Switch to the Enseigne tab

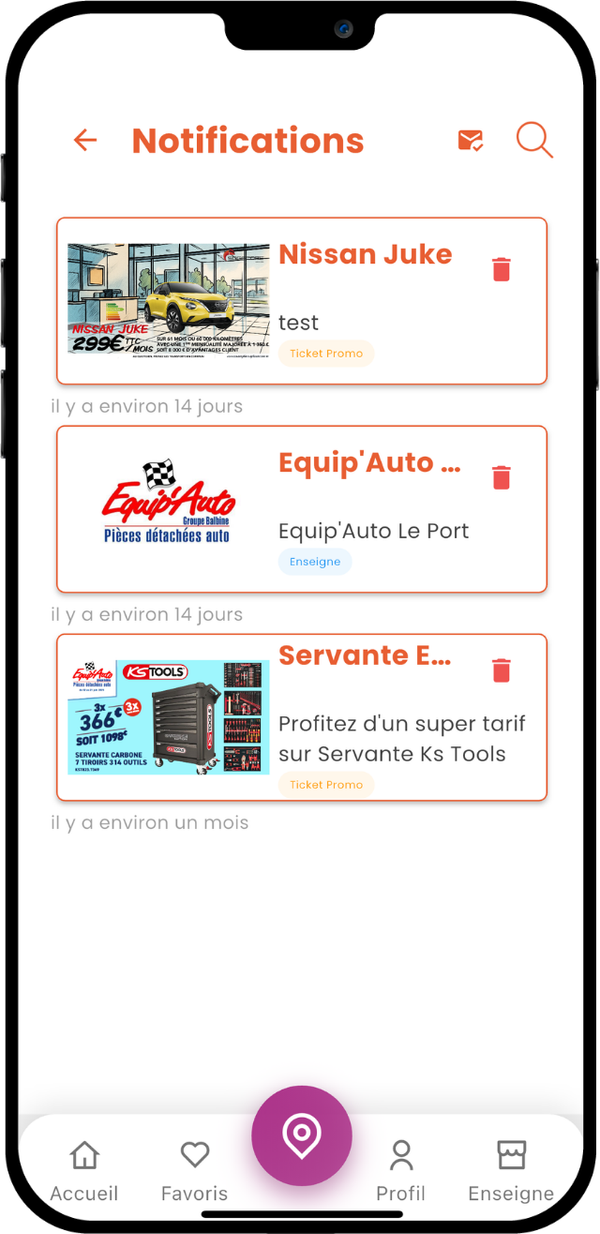coord(510,1171)
